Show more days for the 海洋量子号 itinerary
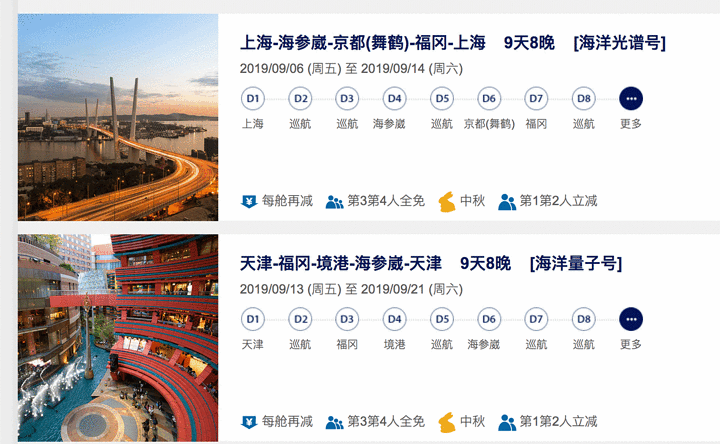Viewport: 720px width, 444px height. tap(631, 320)
